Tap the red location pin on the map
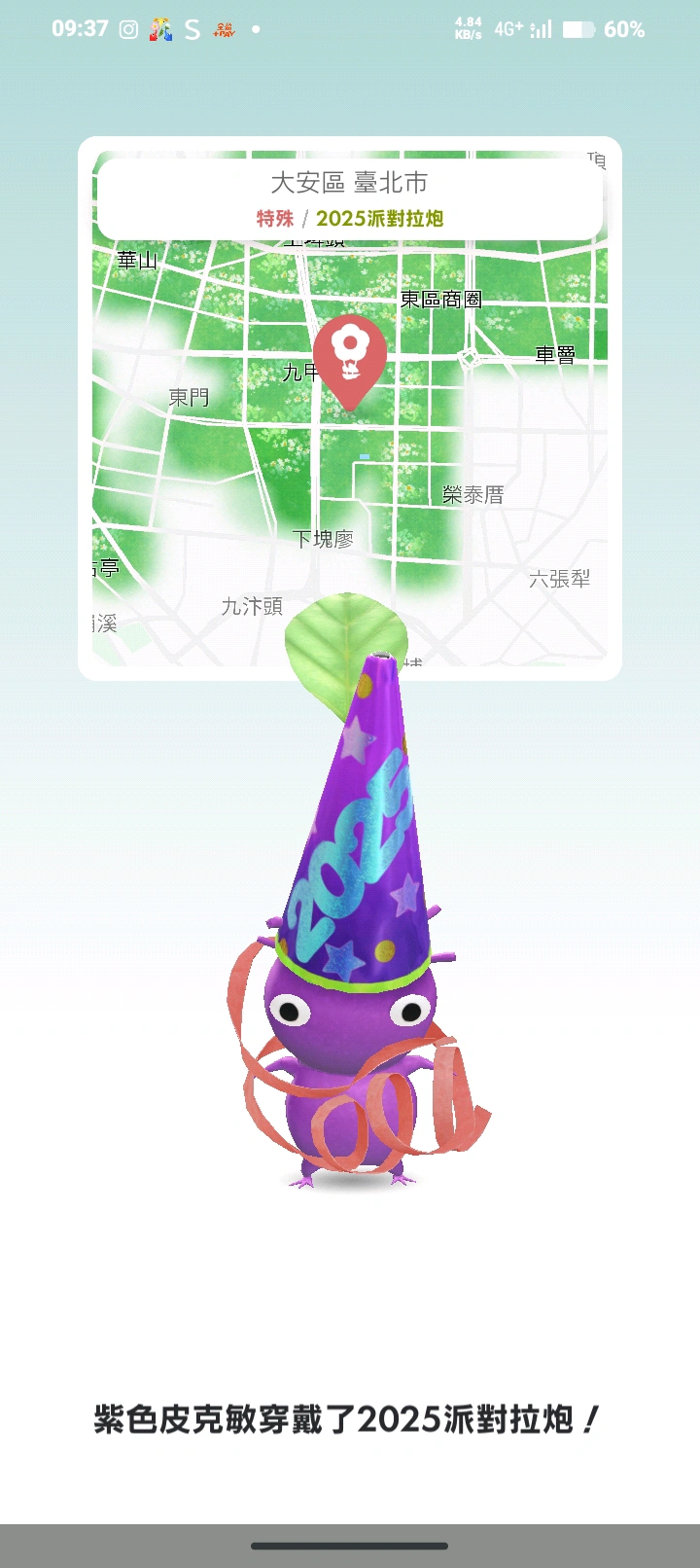This screenshot has width=700, height=1568. coord(349,356)
